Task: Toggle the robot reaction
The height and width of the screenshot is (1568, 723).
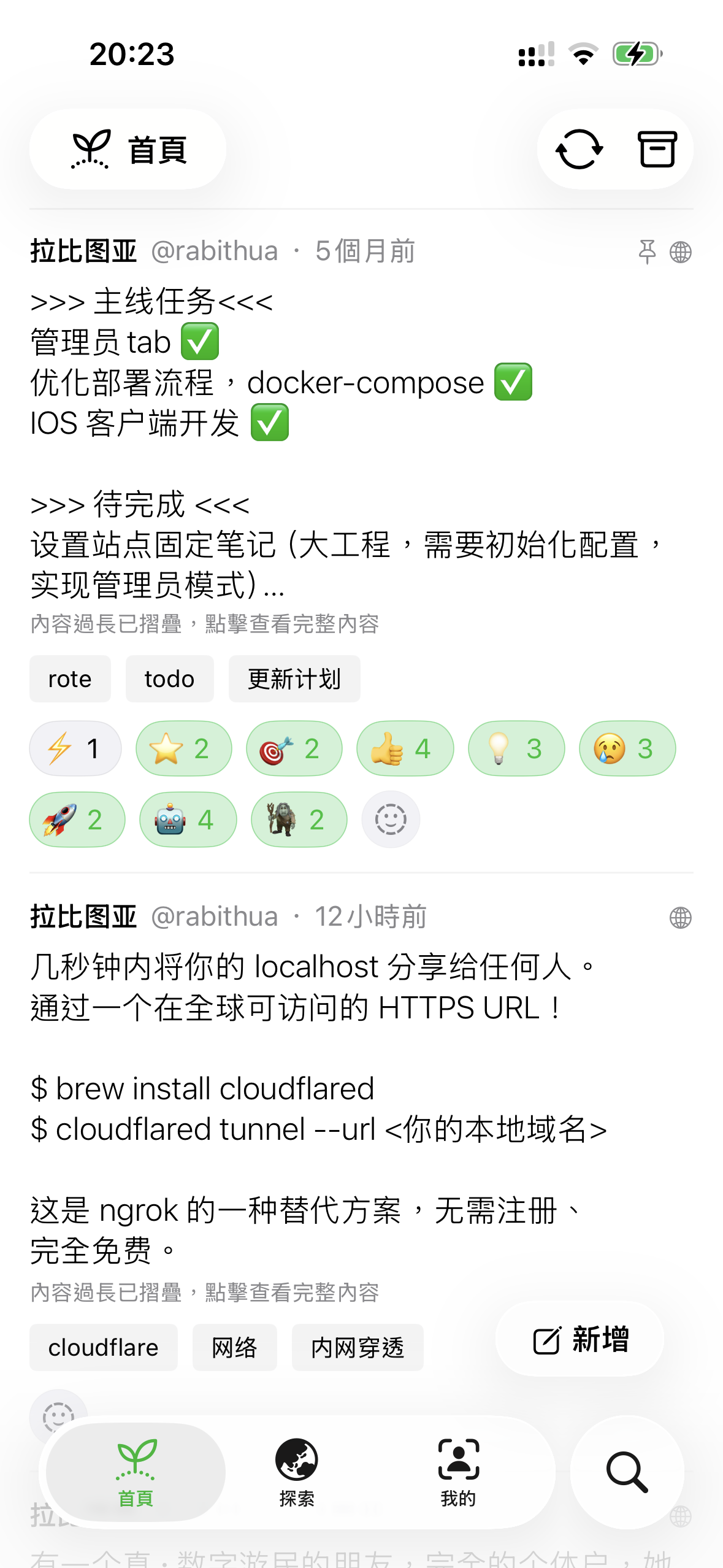Action: point(188,820)
